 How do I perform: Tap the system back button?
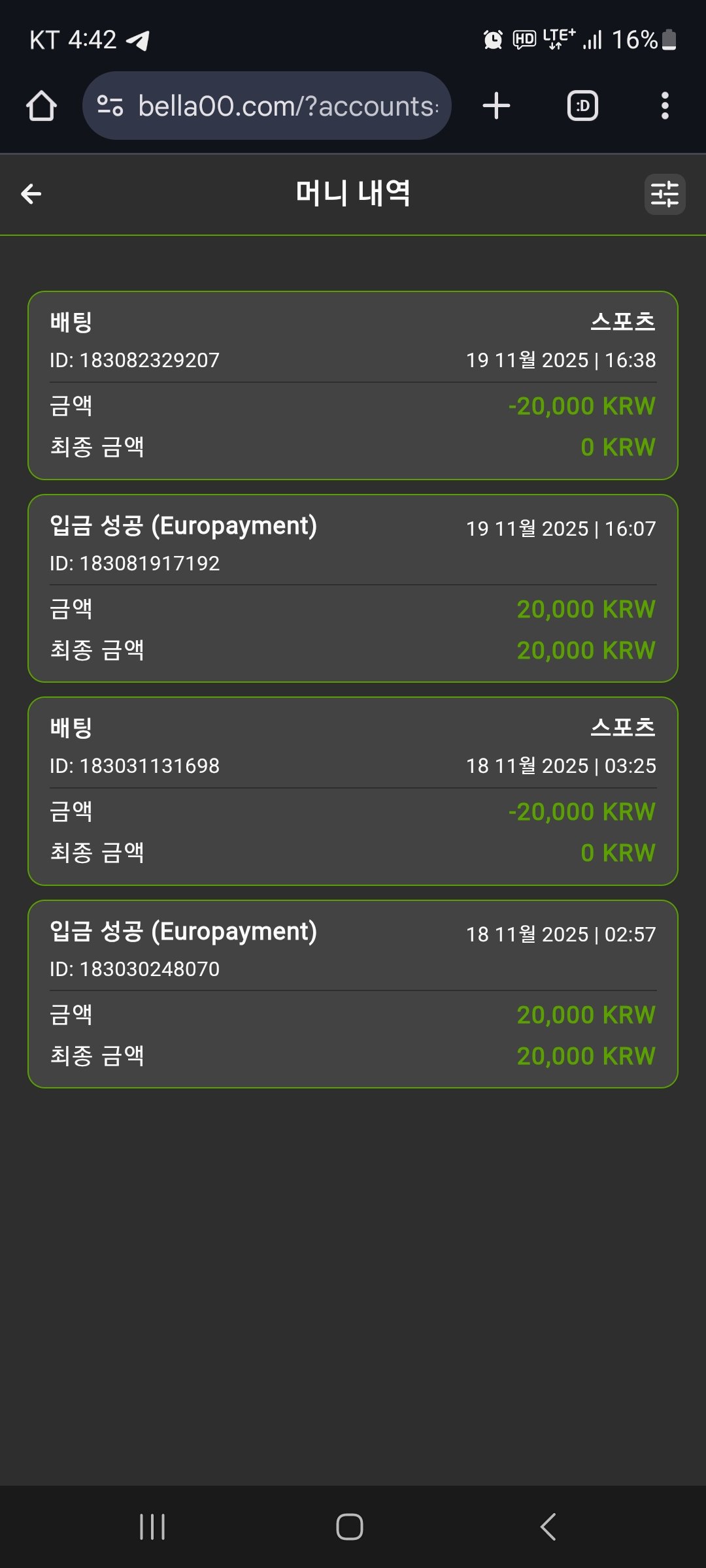pyautogui.click(x=548, y=1527)
